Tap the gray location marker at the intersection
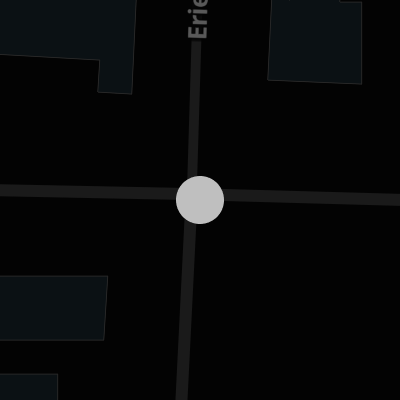This screenshot has width=400, height=400. pos(200,200)
